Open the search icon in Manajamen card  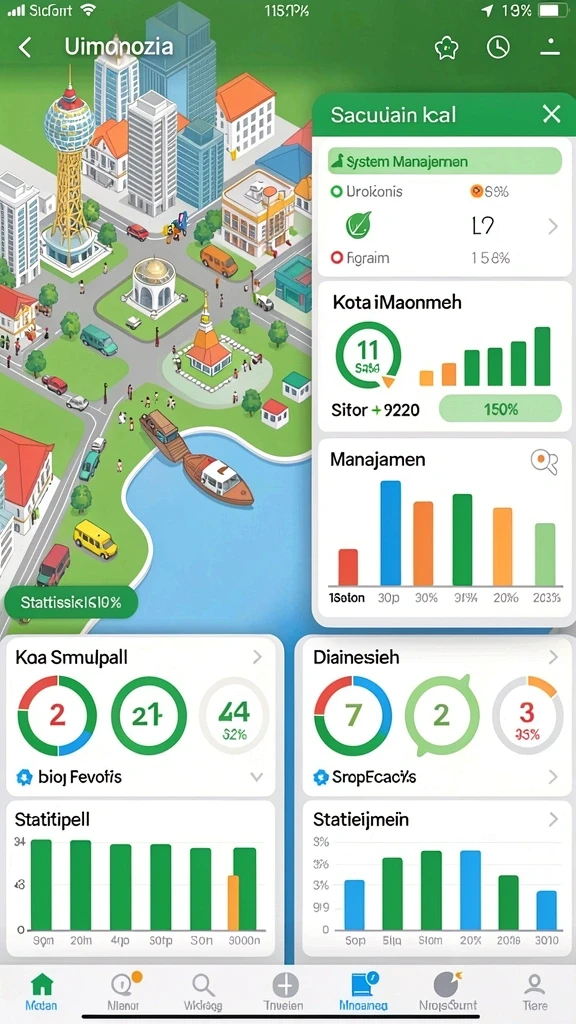[545, 462]
